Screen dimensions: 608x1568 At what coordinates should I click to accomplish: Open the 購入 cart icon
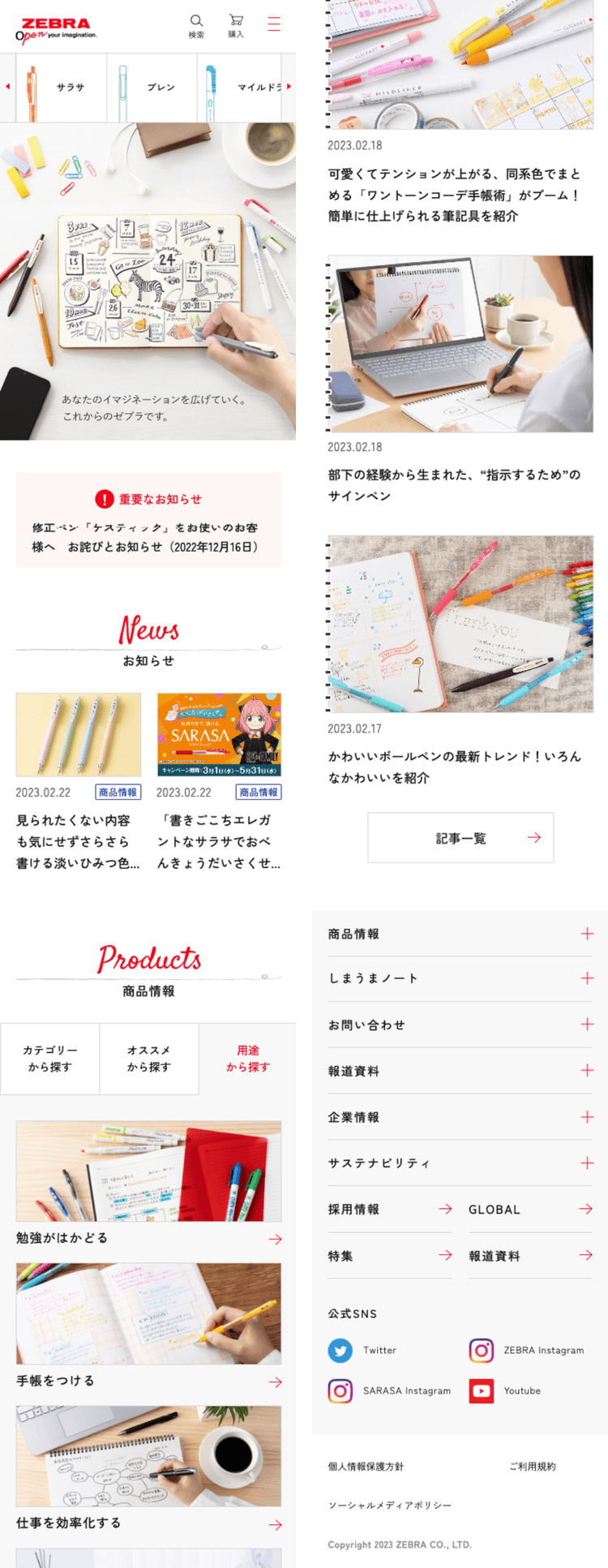click(236, 25)
